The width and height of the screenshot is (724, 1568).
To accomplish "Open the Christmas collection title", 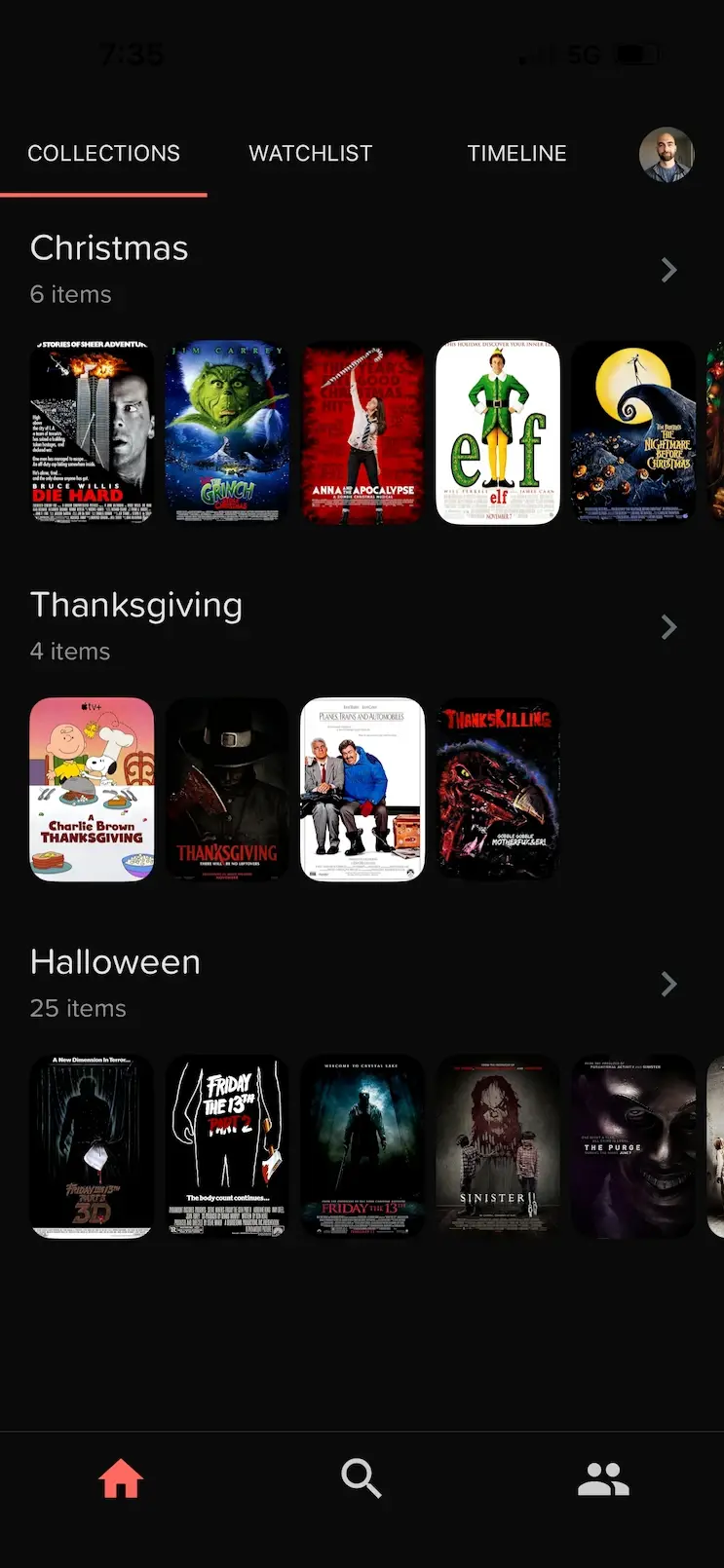I will (x=109, y=247).
